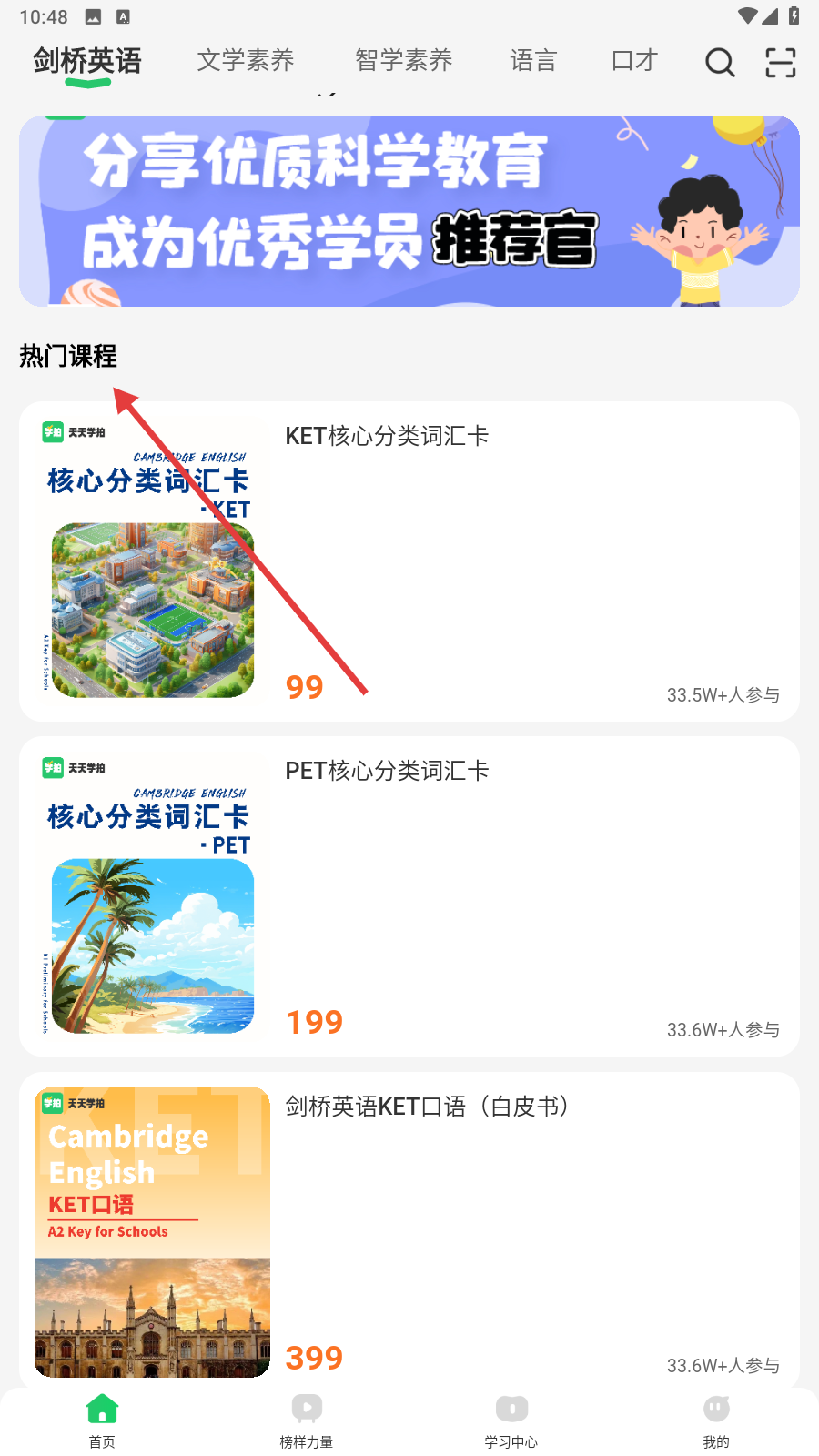The height and width of the screenshot is (1456, 819).
Task: Switch to the 榜样力量 tab
Action: pos(307,1420)
